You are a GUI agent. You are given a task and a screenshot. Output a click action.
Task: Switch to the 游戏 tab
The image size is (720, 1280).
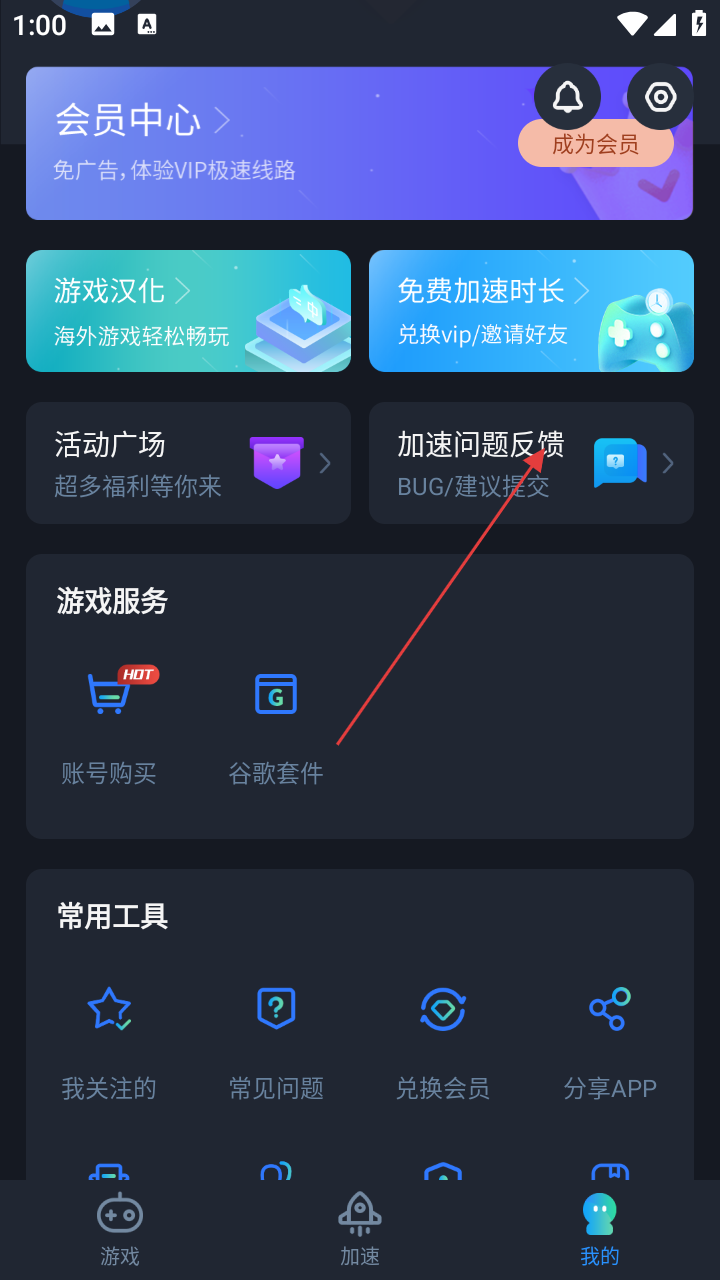click(x=120, y=1230)
